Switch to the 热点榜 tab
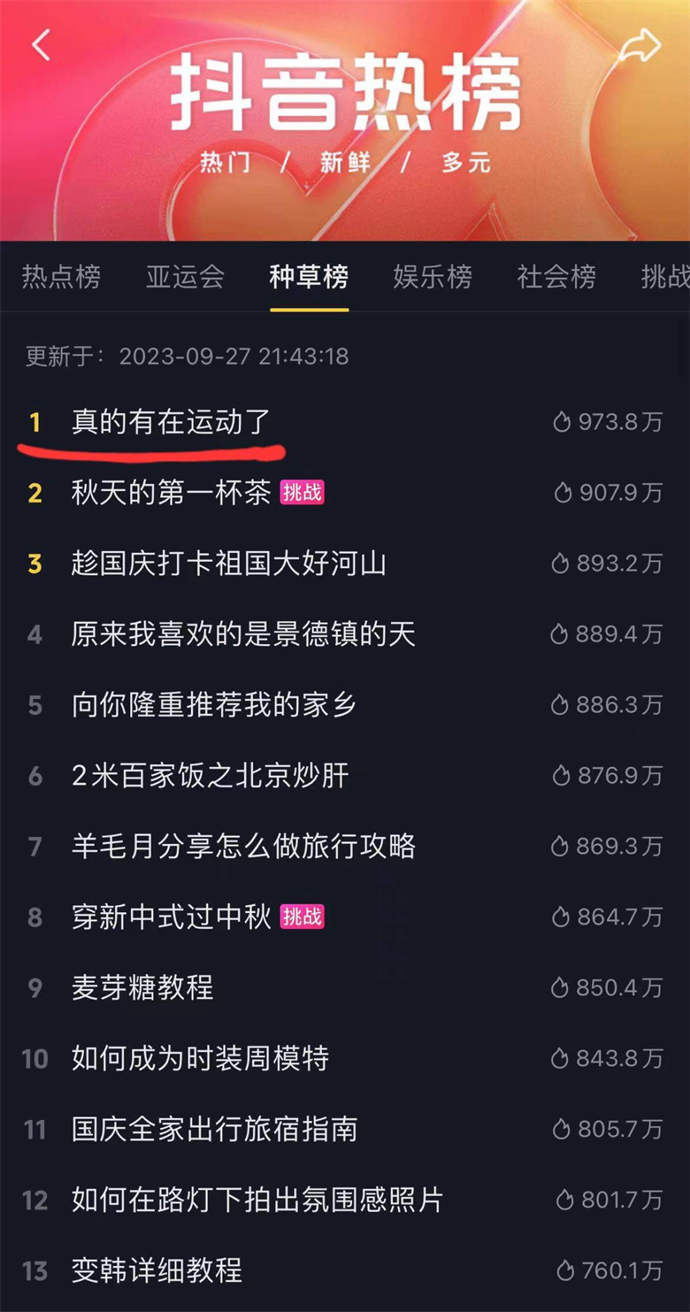 tap(61, 277)
